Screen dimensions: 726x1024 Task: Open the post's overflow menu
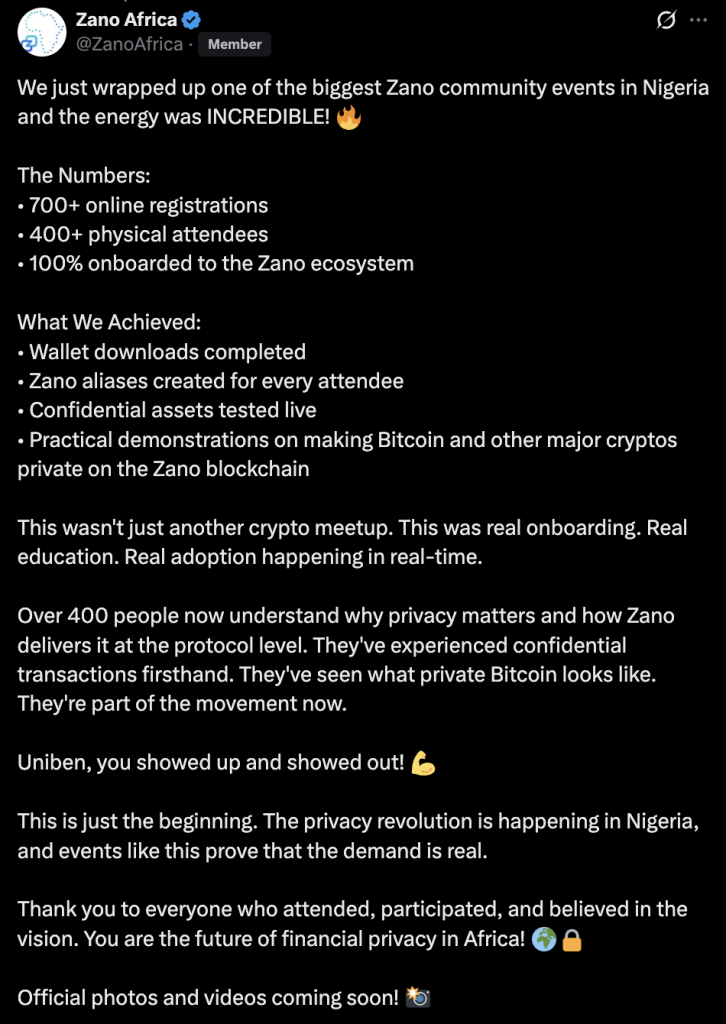697,20
